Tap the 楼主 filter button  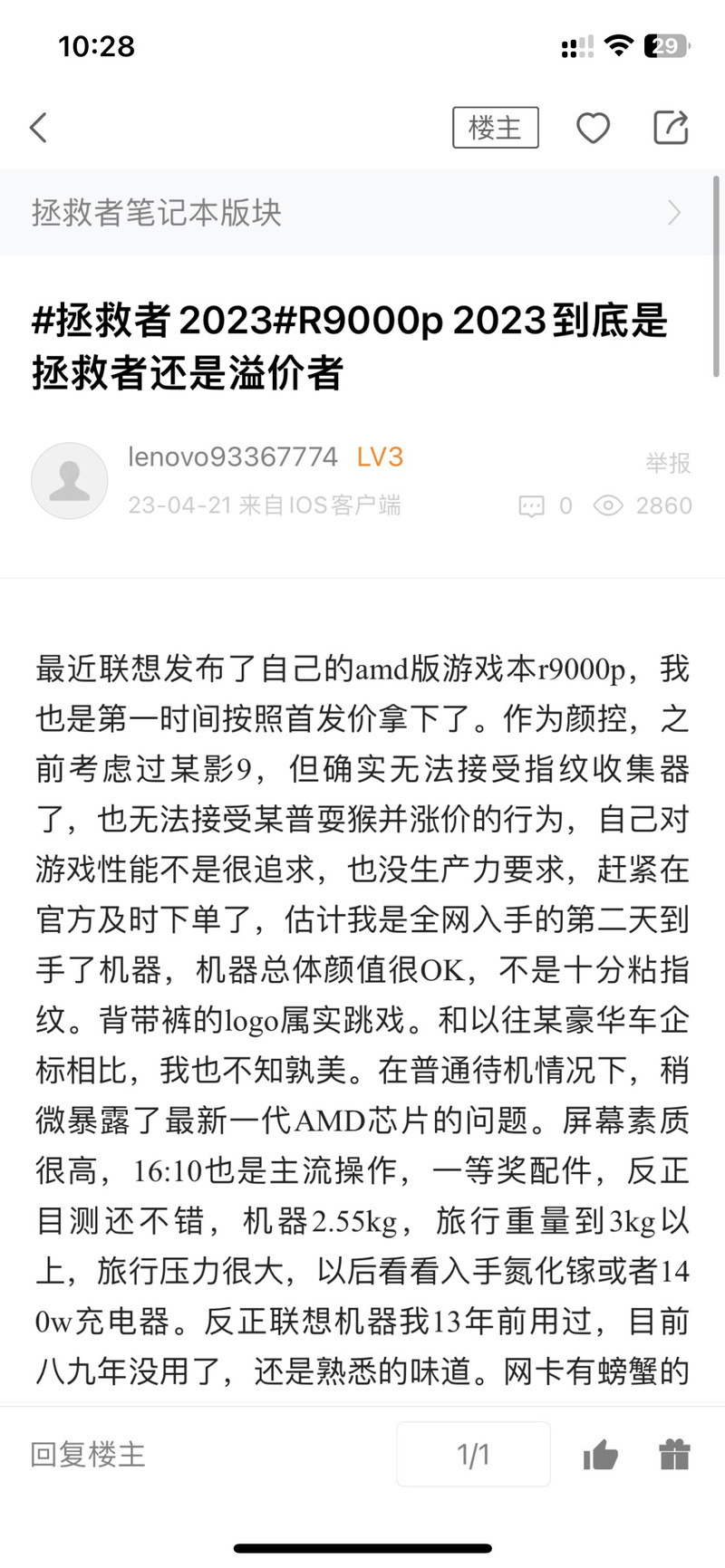point(496,128)
